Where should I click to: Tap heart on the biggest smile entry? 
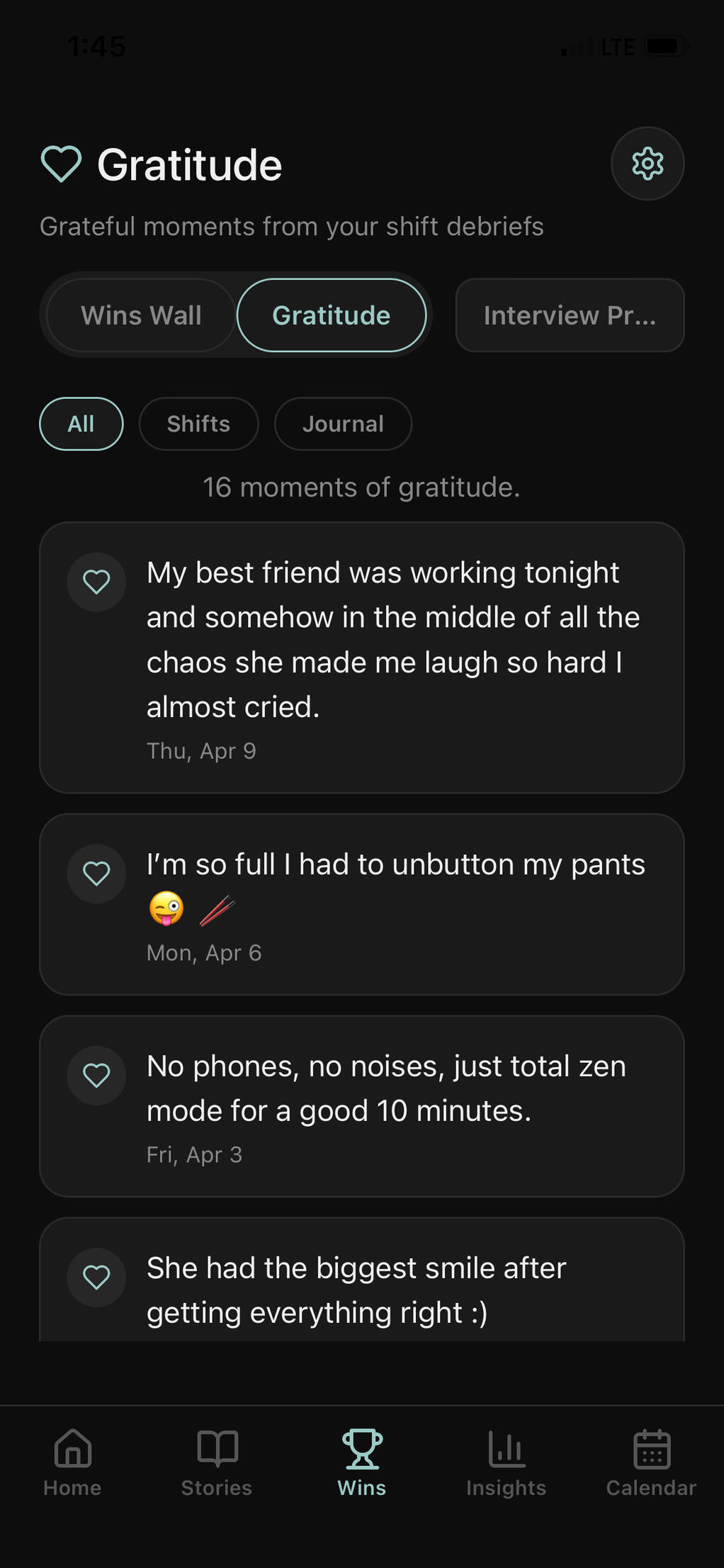click(x=97, y=1277)
